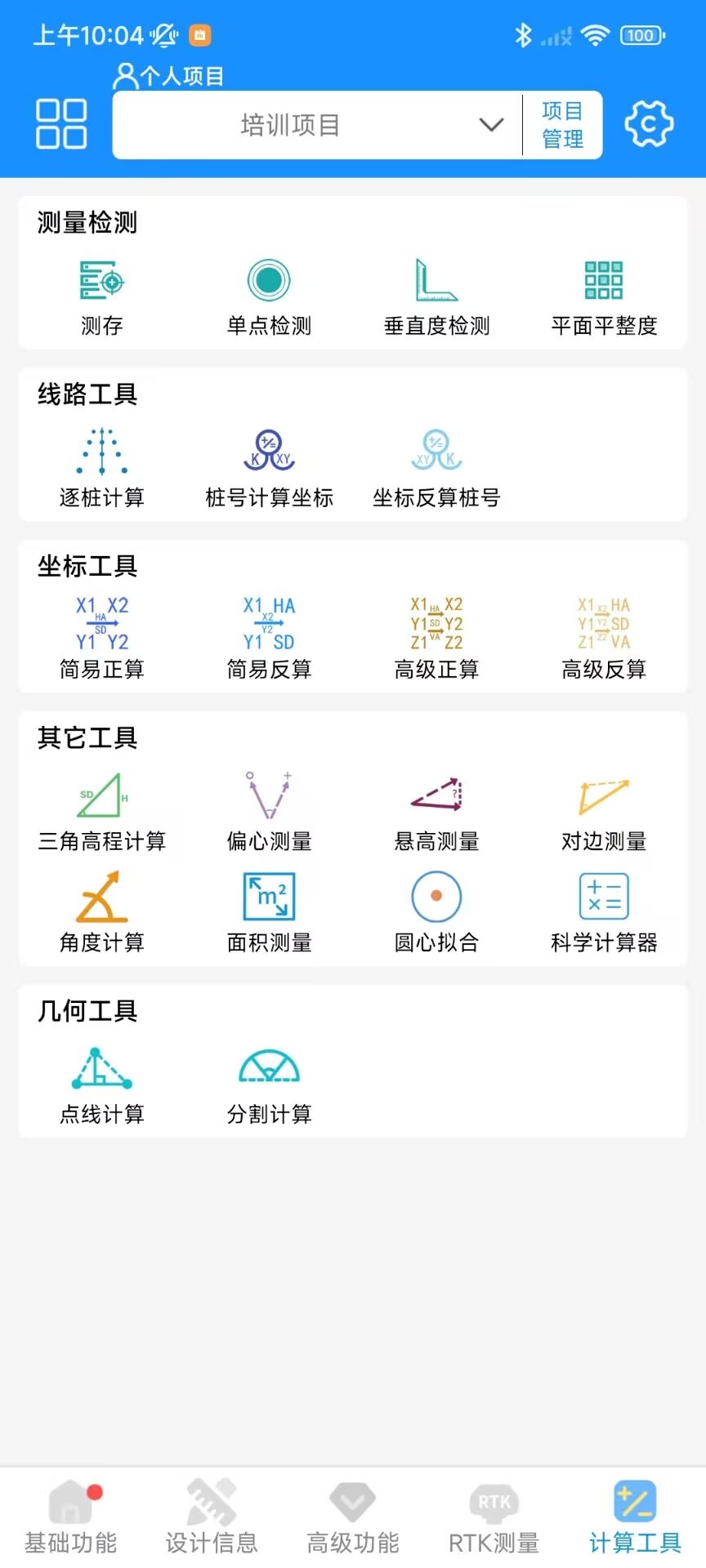
Task: Select the 垂直度检测 verticality check tool
Action: point(436,298)
